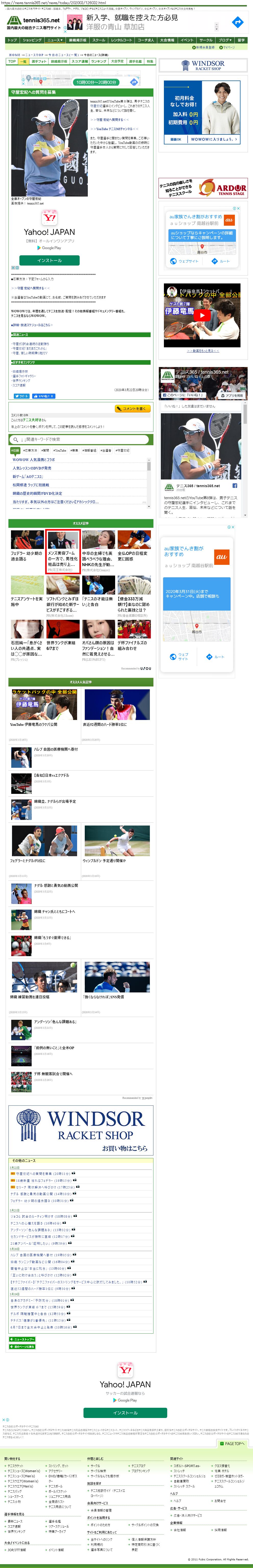
Task: Go to the ランキング sub-tab
Action: [99, 62]
